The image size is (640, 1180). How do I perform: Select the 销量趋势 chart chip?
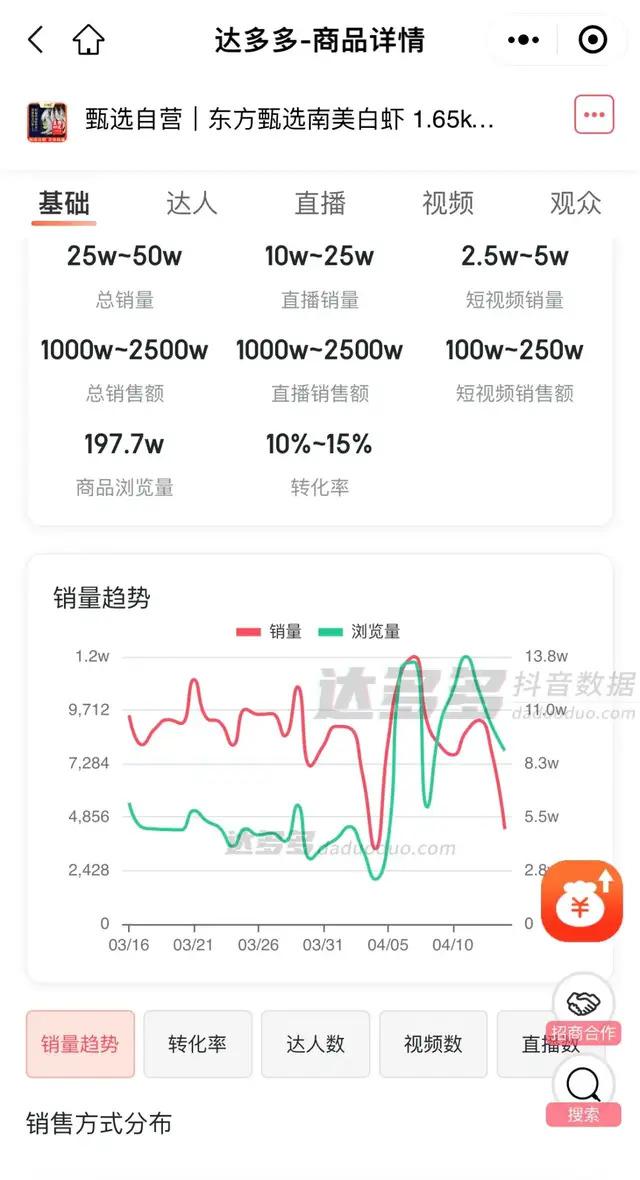[81, 1044]
